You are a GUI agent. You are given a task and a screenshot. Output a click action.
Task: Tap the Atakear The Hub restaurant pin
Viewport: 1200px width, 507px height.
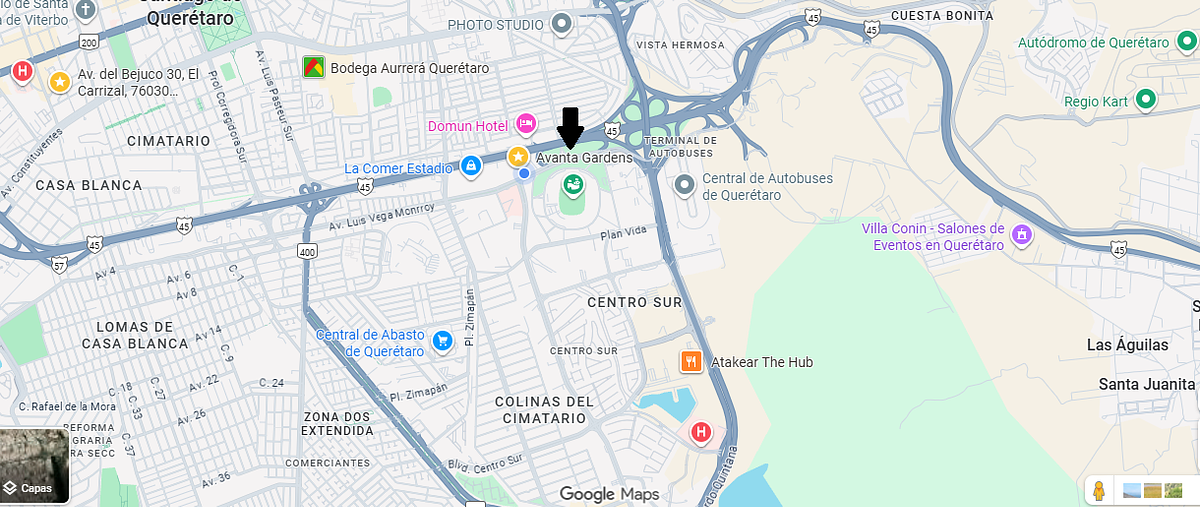pos(690,361)
